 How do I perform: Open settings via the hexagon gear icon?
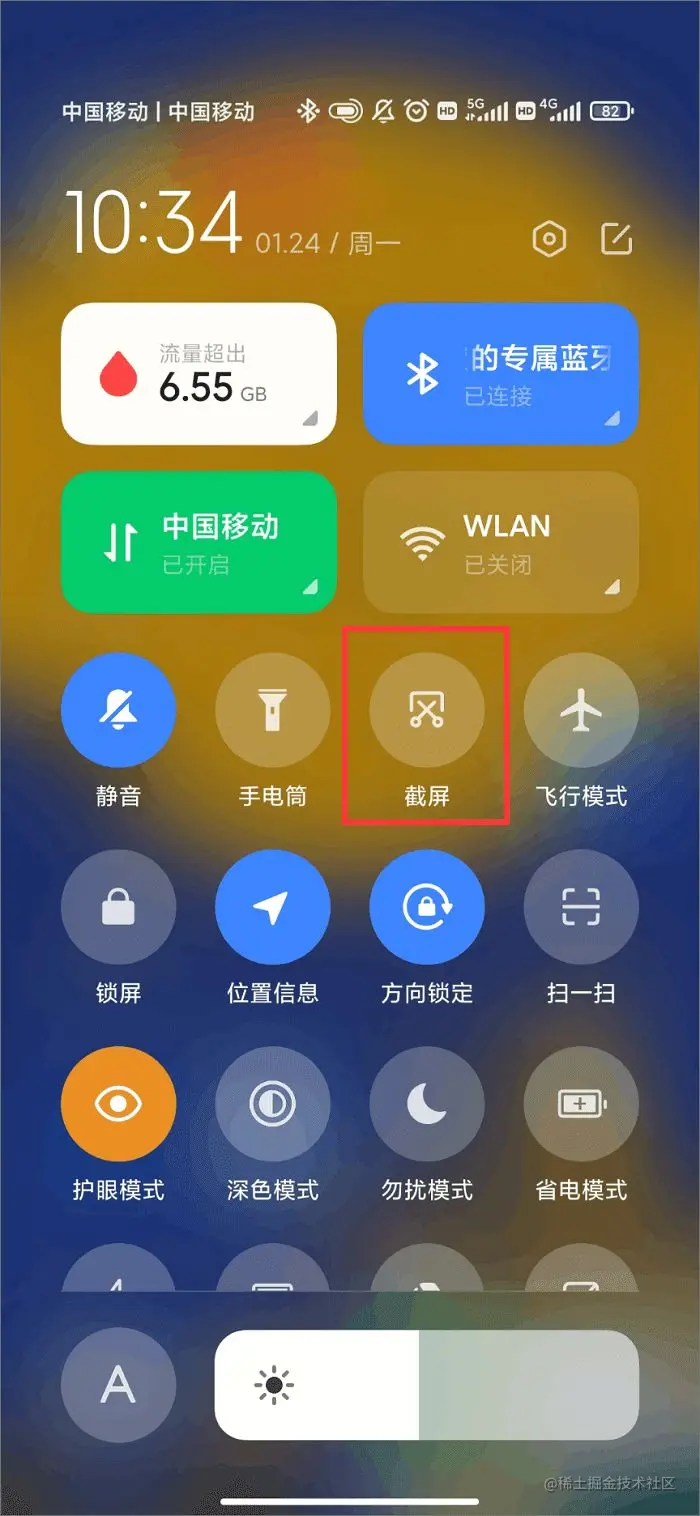click(549, 240)
